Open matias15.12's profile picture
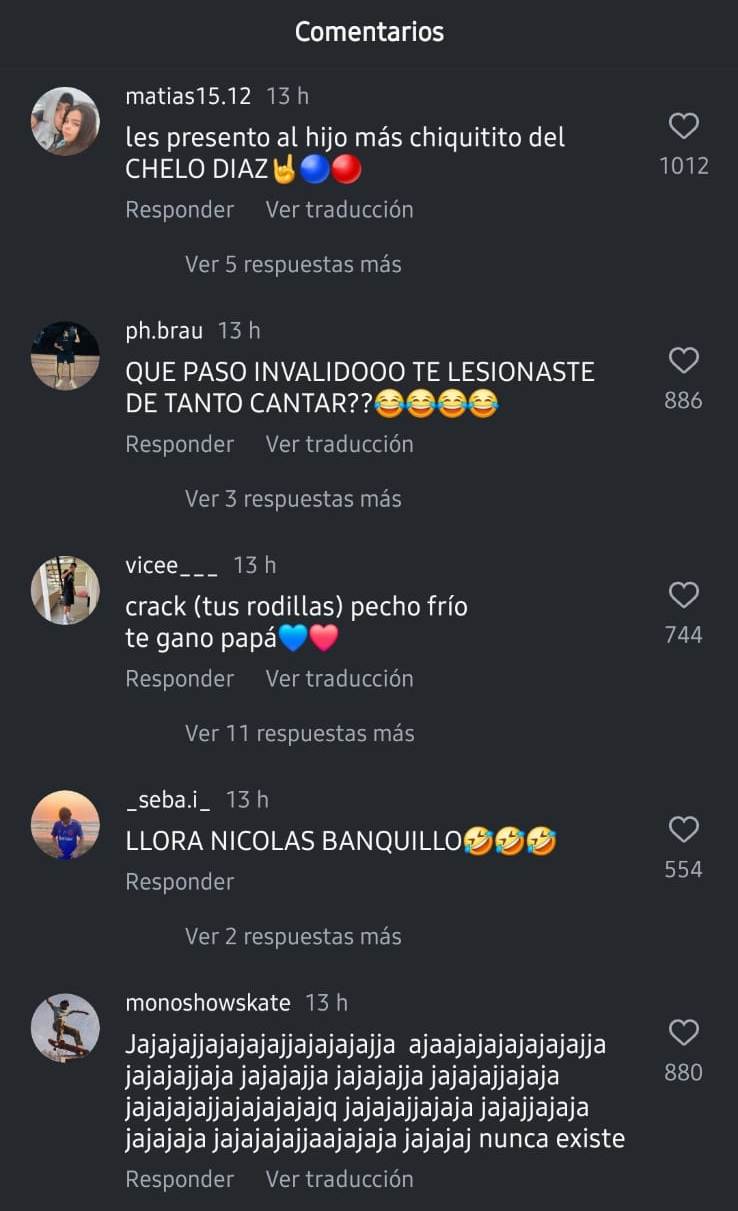738x1211 pixels. point(65,121)
